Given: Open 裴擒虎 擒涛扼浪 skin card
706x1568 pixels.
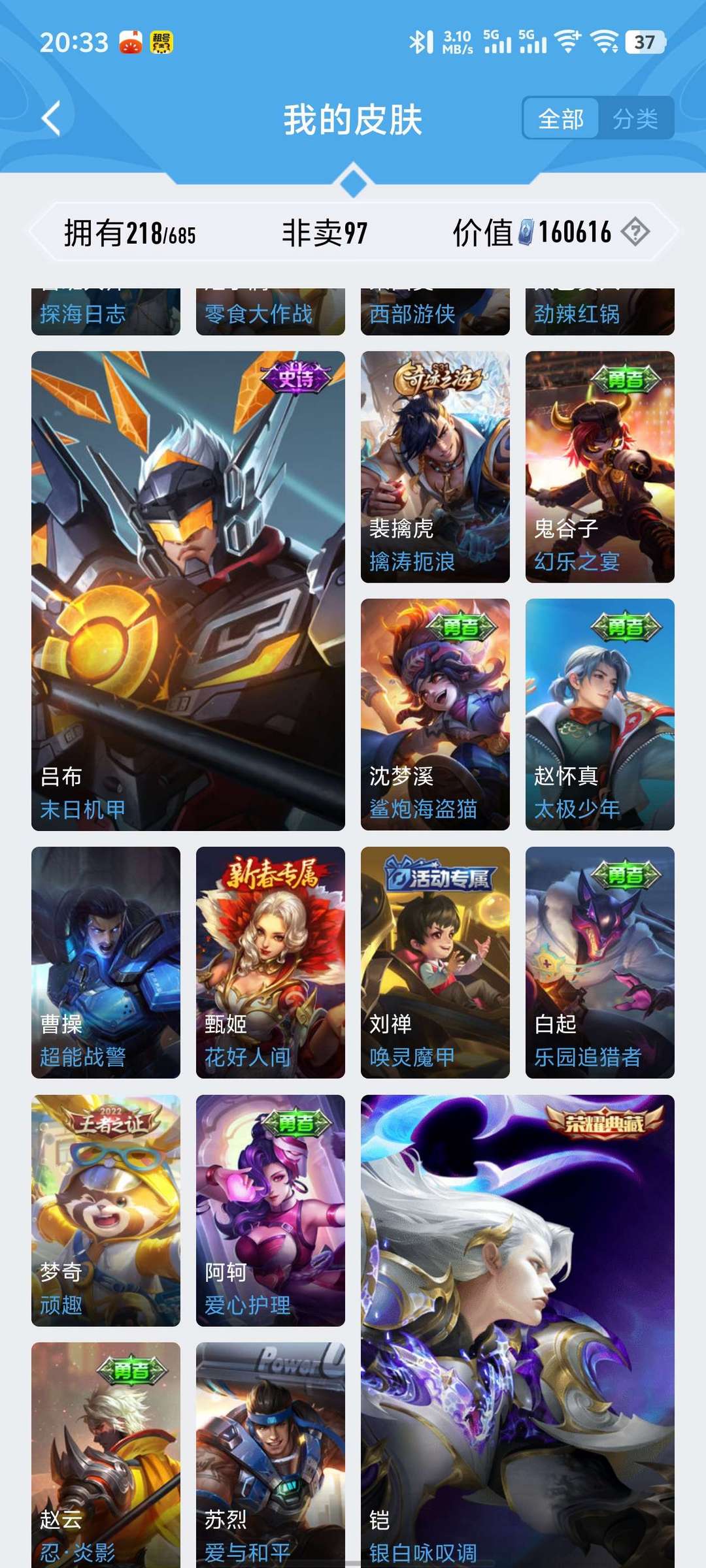Looking at the screenshot, I should tap(435, 466).
